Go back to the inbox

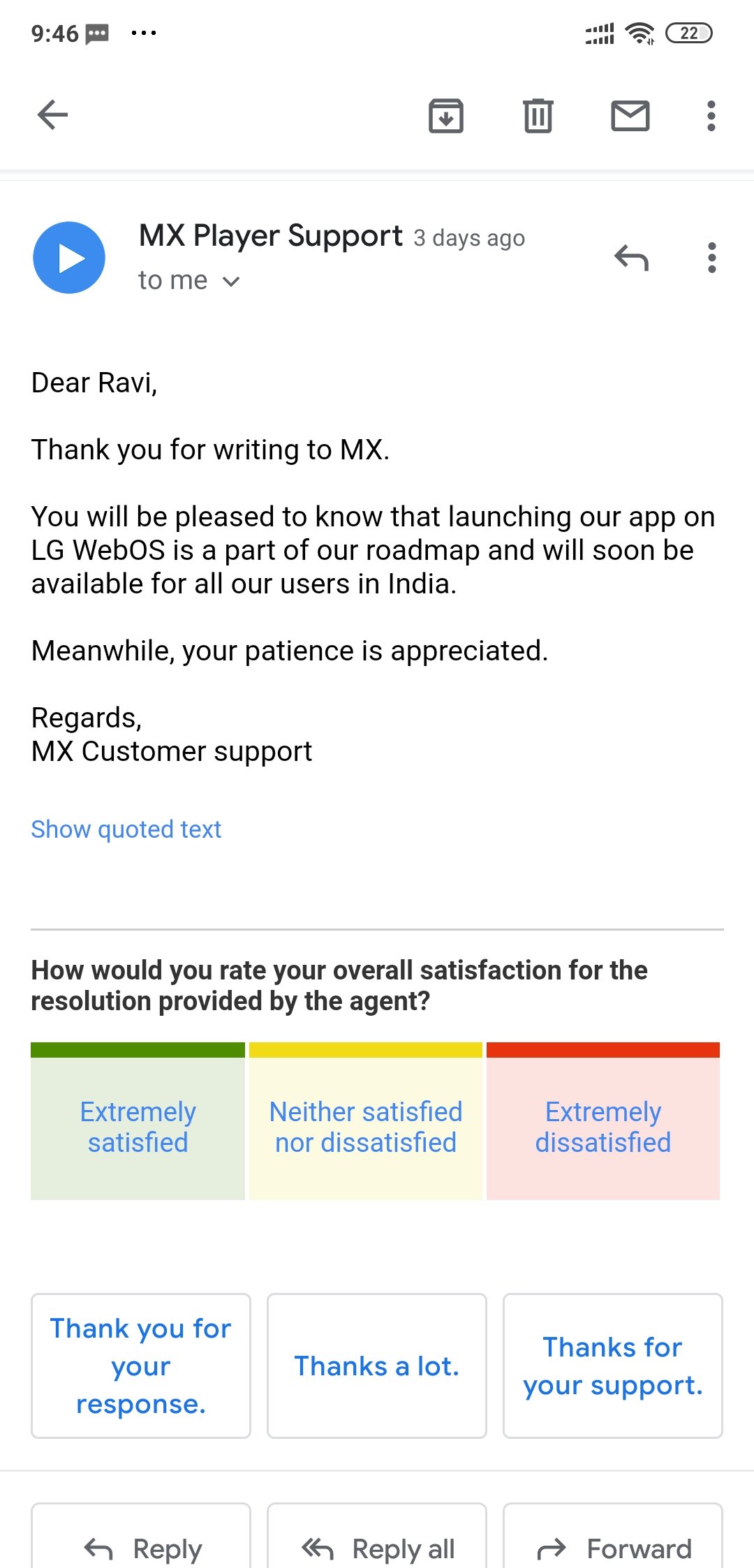(x=53, y=115)
